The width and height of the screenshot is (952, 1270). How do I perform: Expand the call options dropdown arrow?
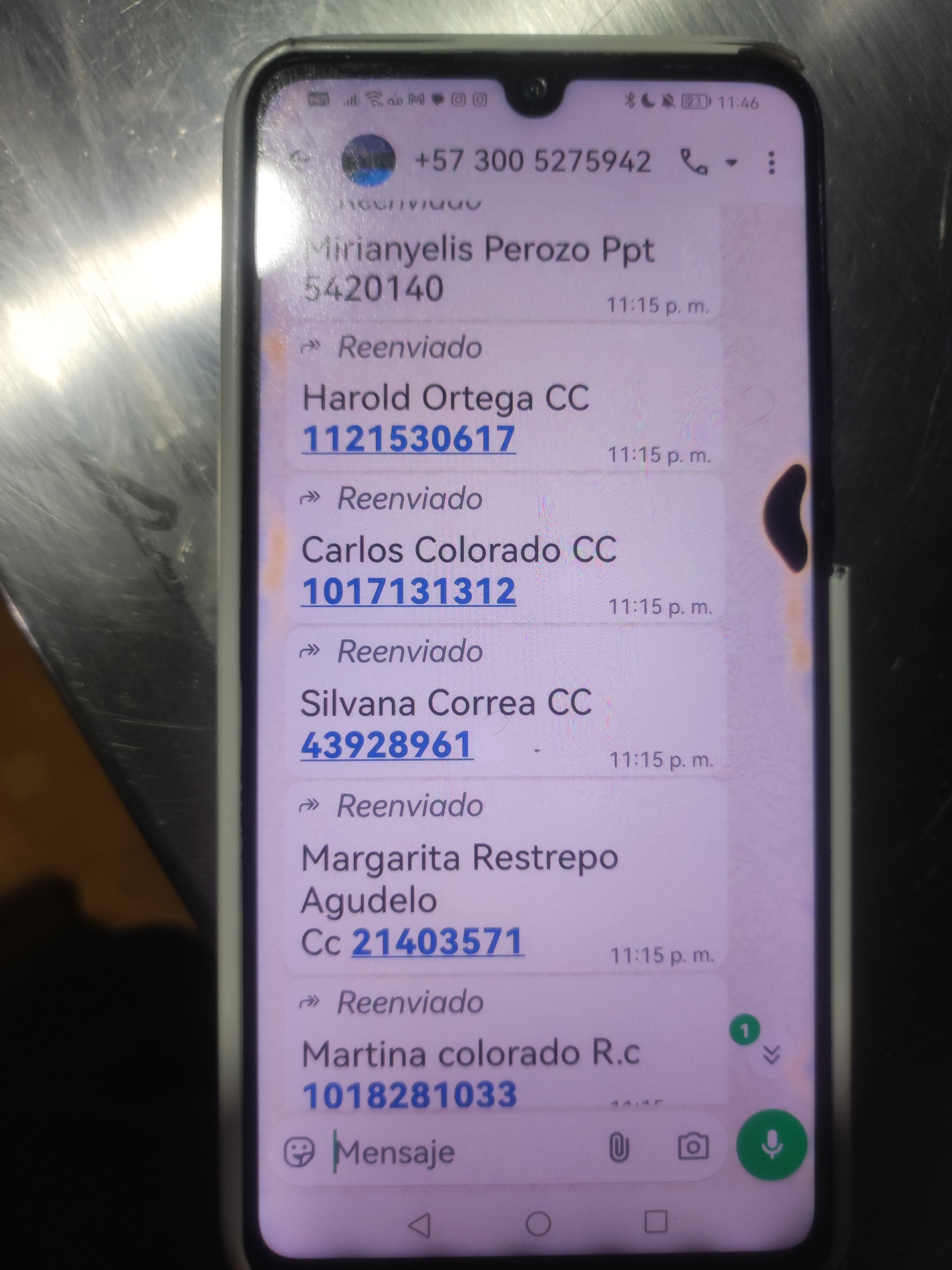tap(731, 163)
